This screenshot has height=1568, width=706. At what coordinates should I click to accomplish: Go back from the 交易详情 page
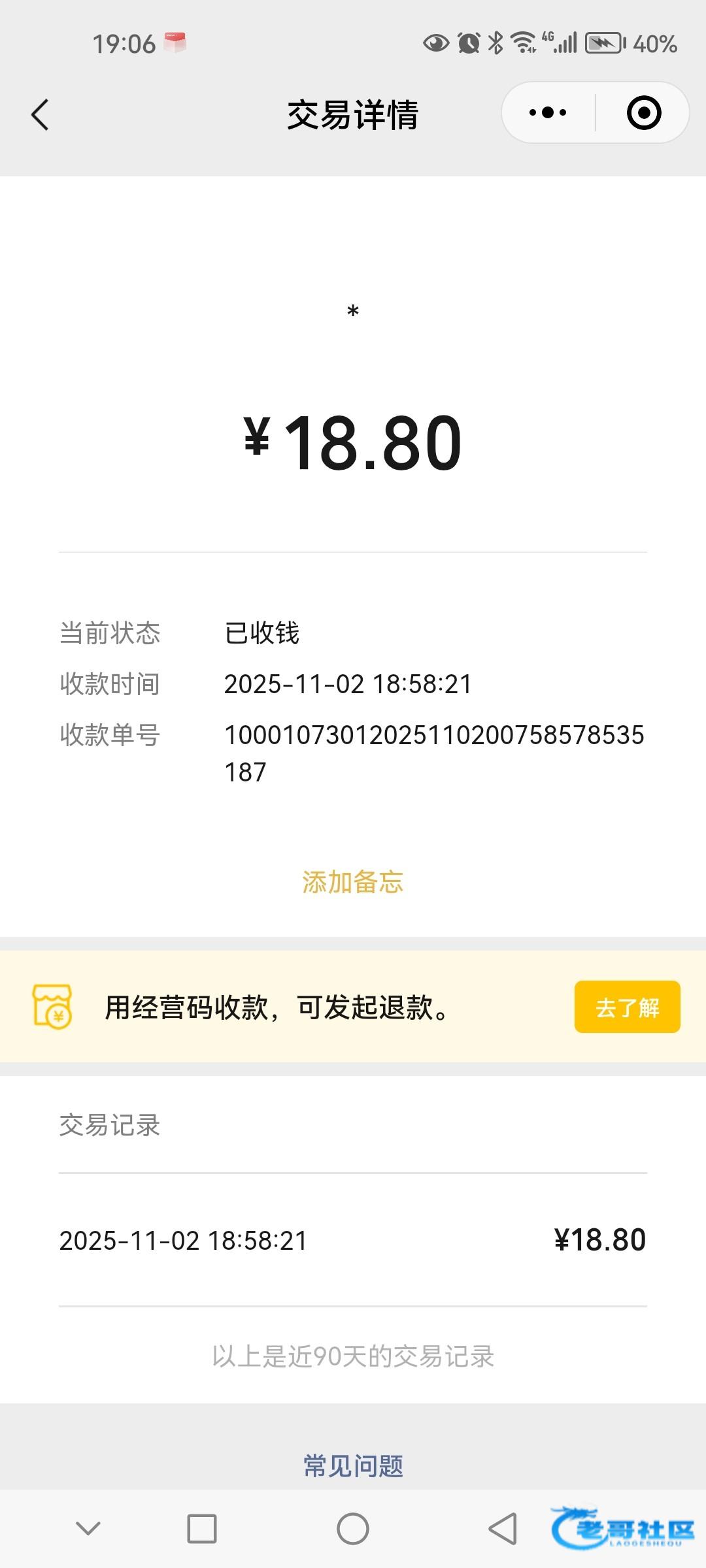coord(41,115)
